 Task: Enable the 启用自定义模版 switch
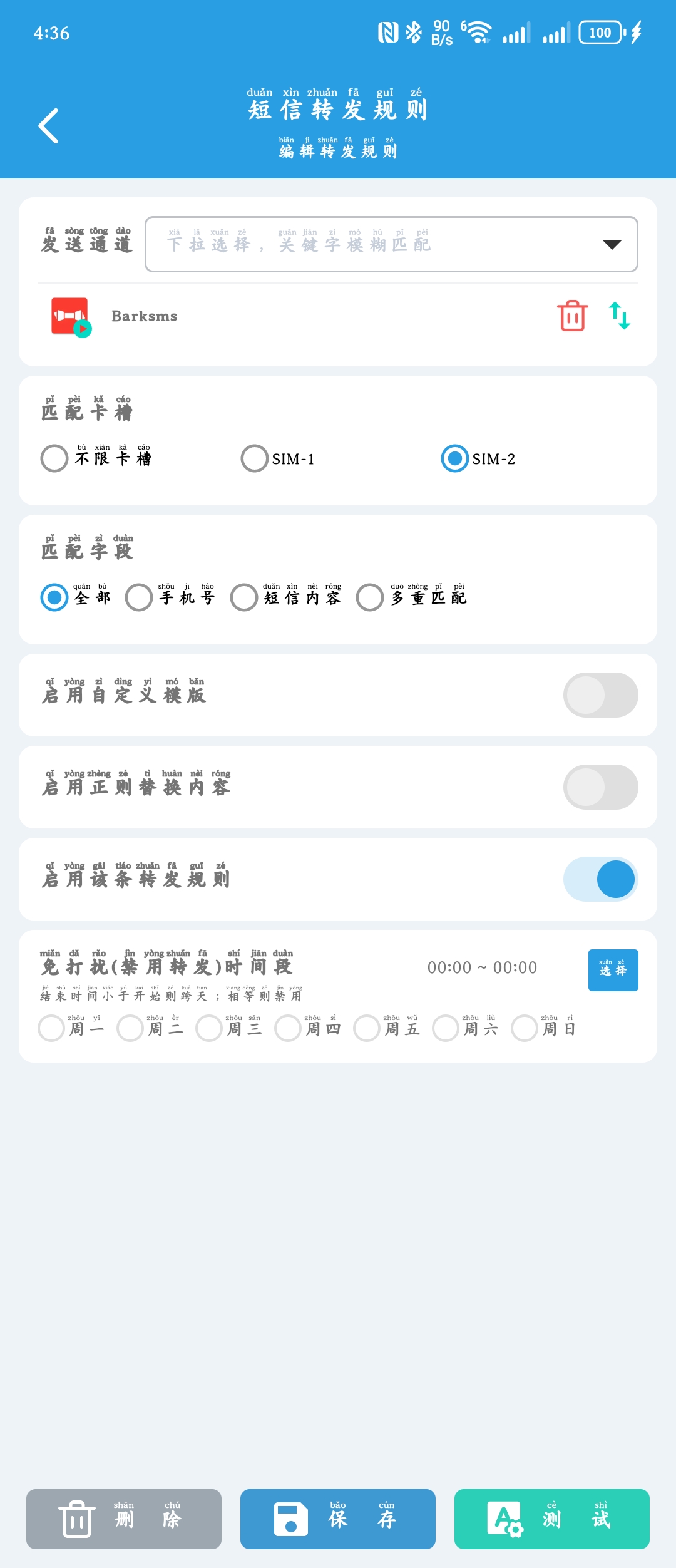(x=600, y=695)
